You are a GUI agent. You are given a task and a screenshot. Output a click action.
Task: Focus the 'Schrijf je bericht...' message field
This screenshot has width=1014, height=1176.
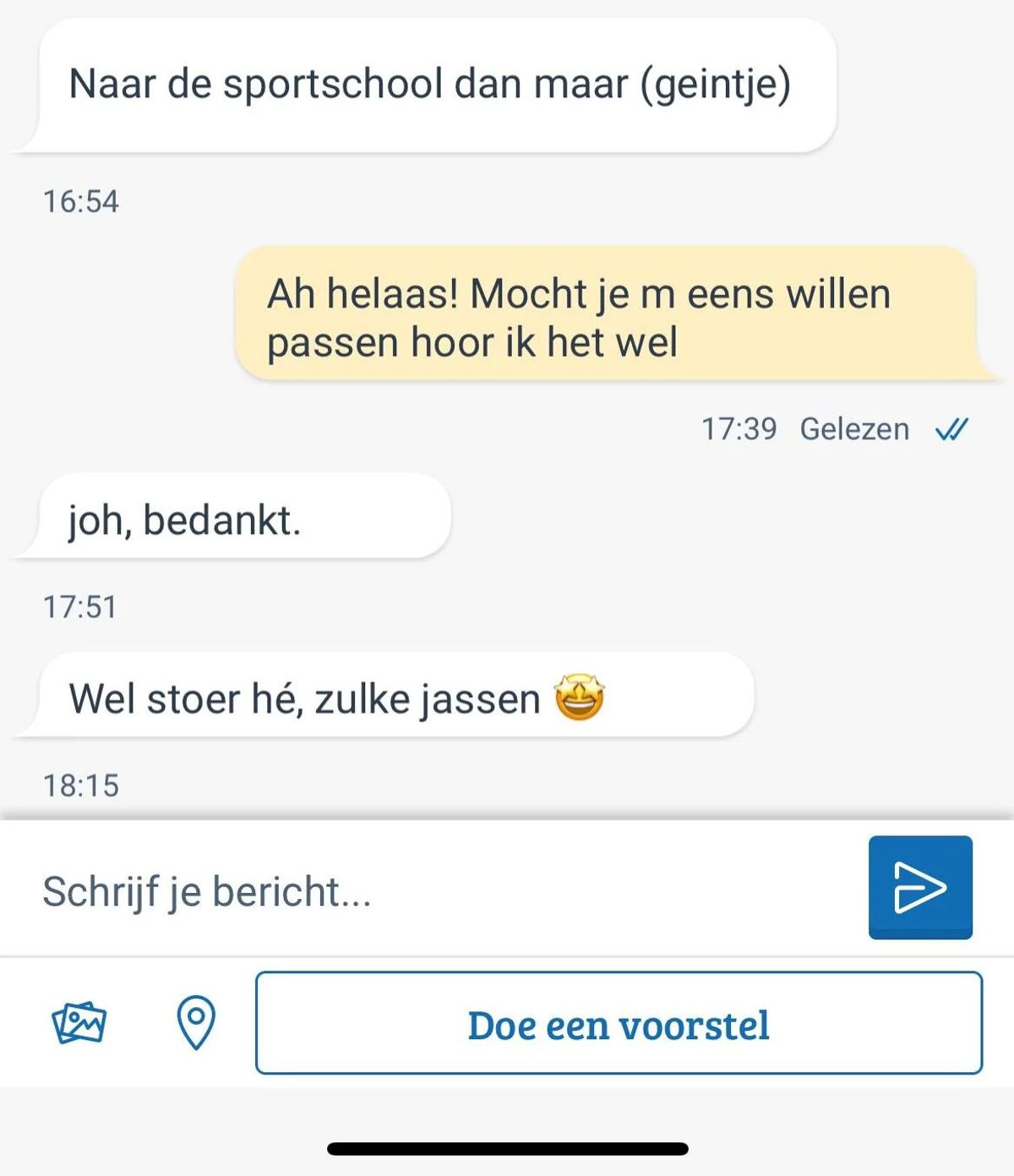pyautogui.click(x=422, y=891)
